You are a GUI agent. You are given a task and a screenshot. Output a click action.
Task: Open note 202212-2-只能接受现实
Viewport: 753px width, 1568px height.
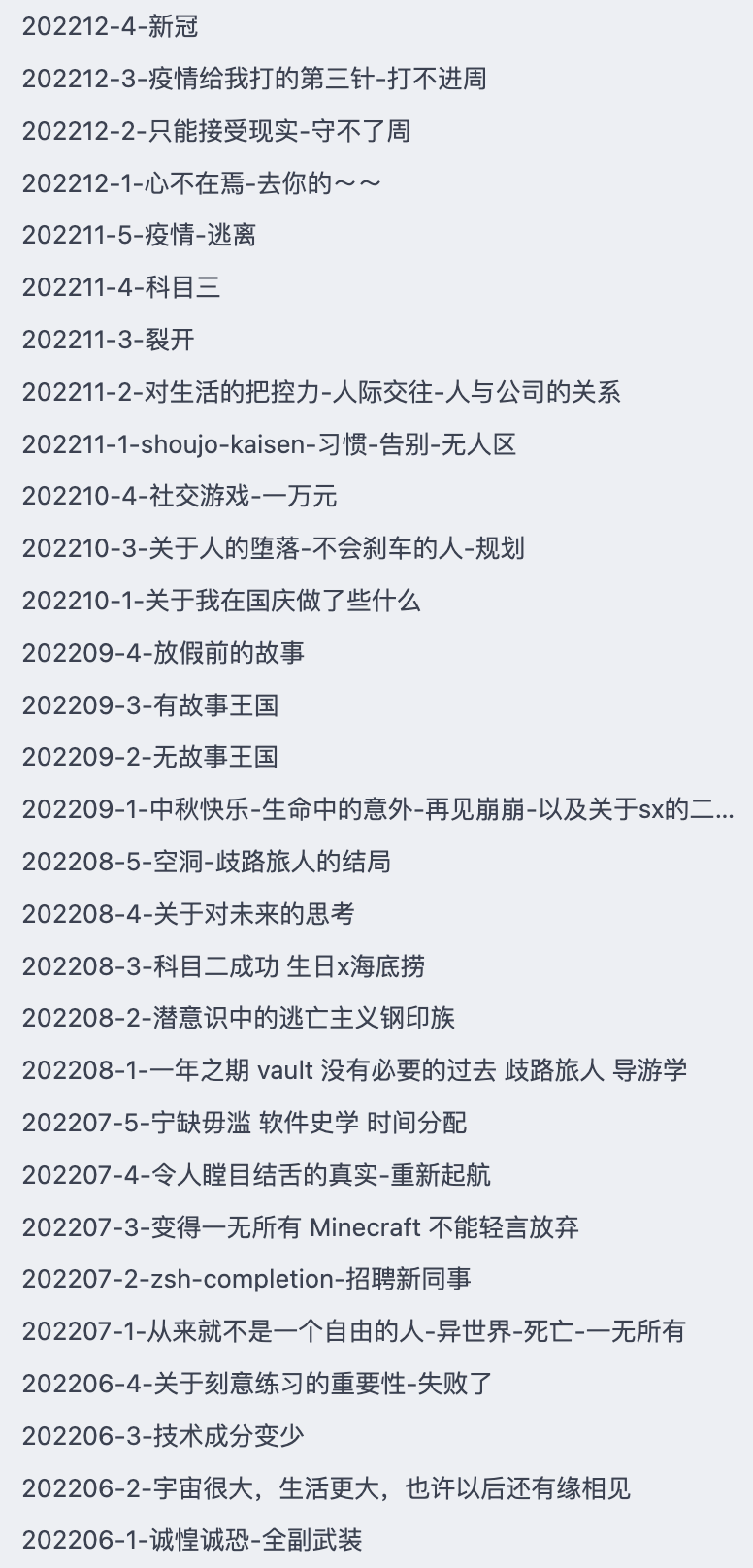(215, 131)
